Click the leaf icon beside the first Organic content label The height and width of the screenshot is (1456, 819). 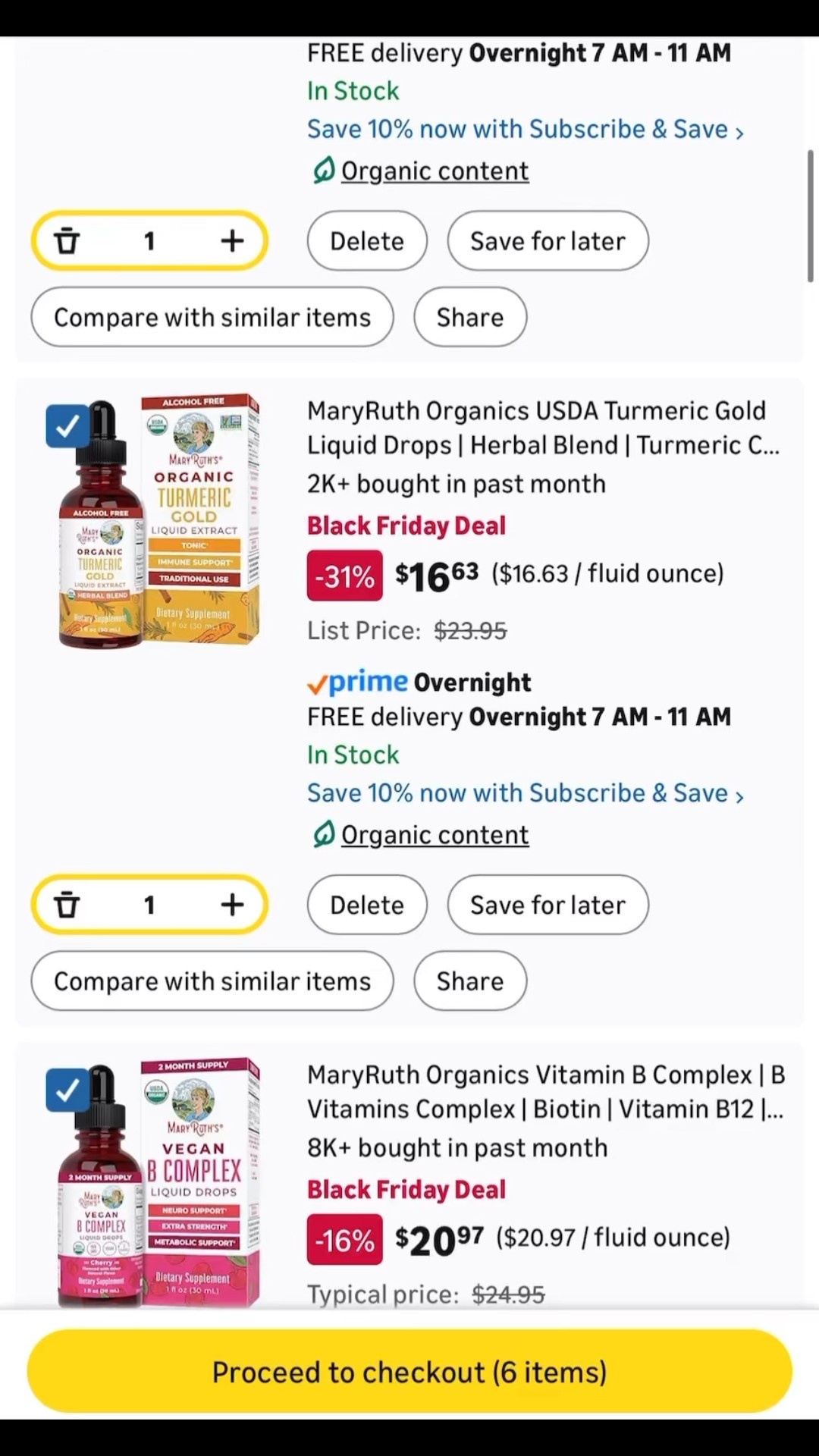tap(323, 171)
